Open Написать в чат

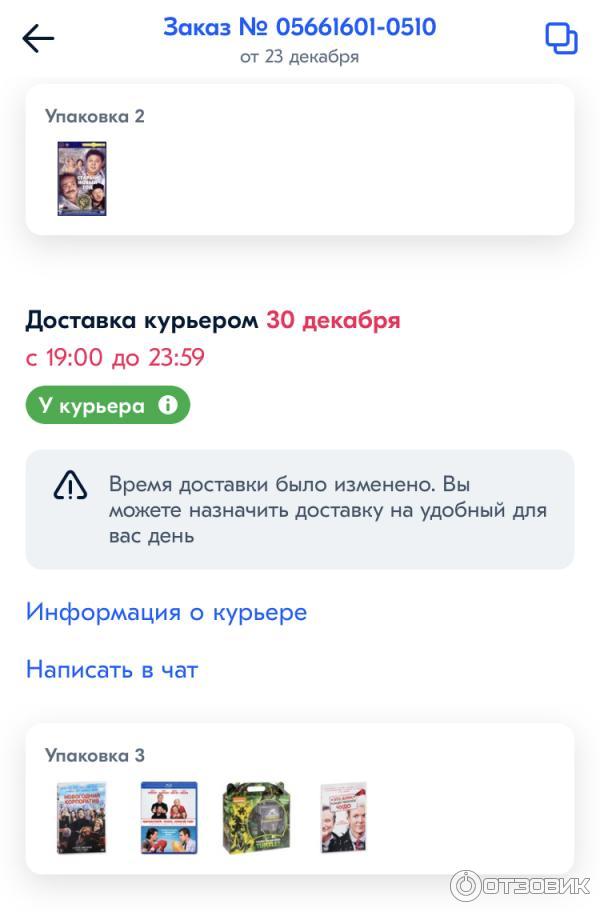click(x=112, y=670)
